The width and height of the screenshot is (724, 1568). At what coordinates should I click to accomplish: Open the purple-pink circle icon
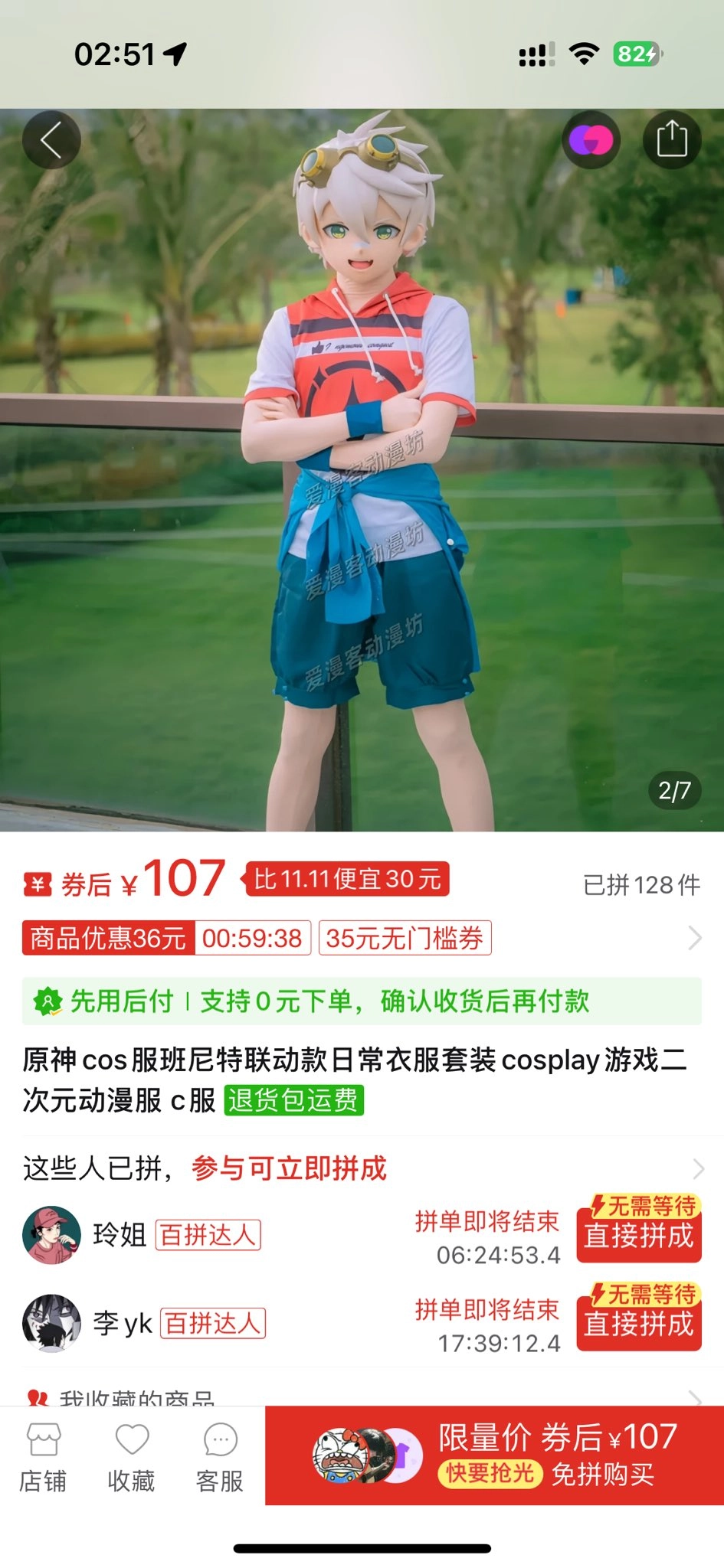tap(591, 140)
